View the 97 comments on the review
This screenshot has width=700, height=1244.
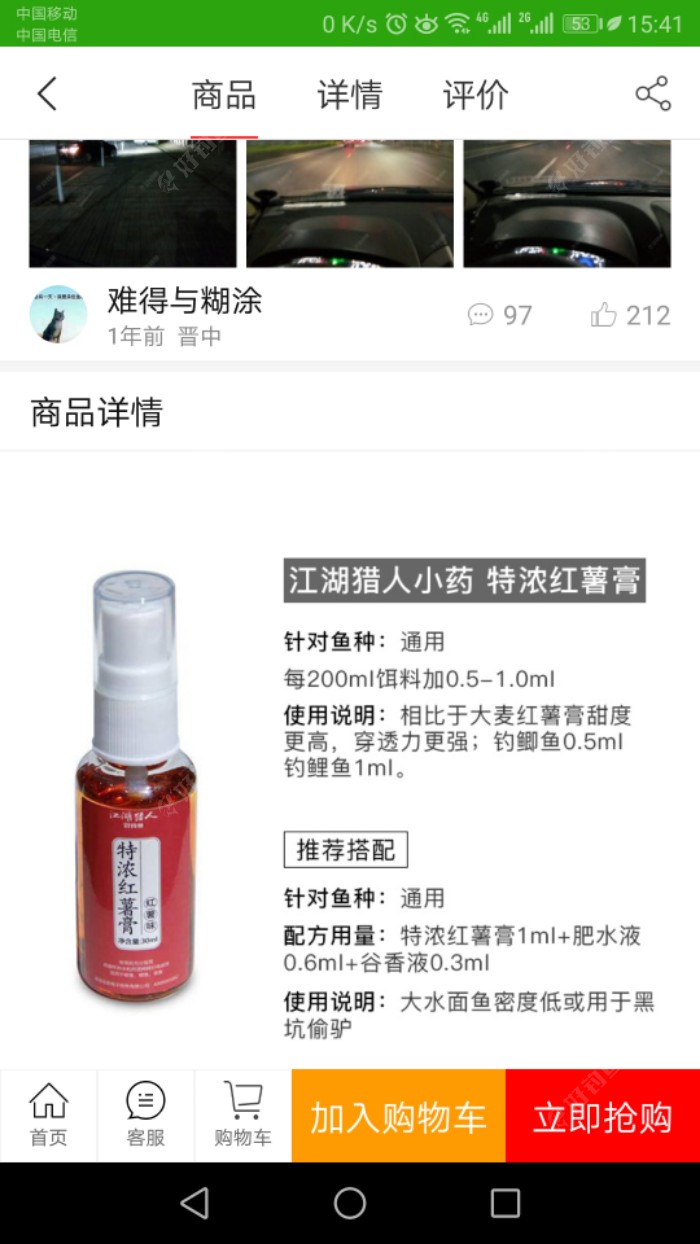499,316
